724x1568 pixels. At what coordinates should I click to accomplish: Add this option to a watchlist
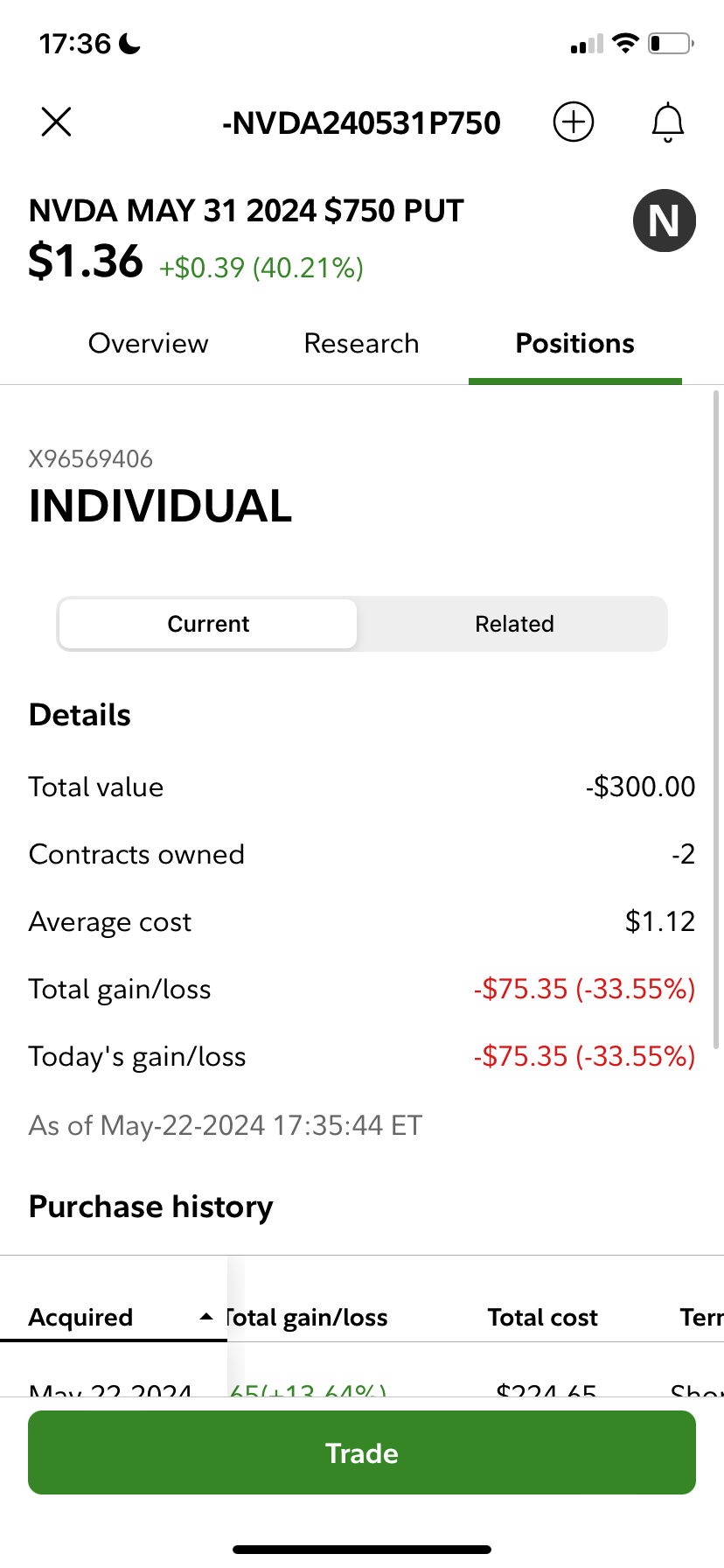574,122
